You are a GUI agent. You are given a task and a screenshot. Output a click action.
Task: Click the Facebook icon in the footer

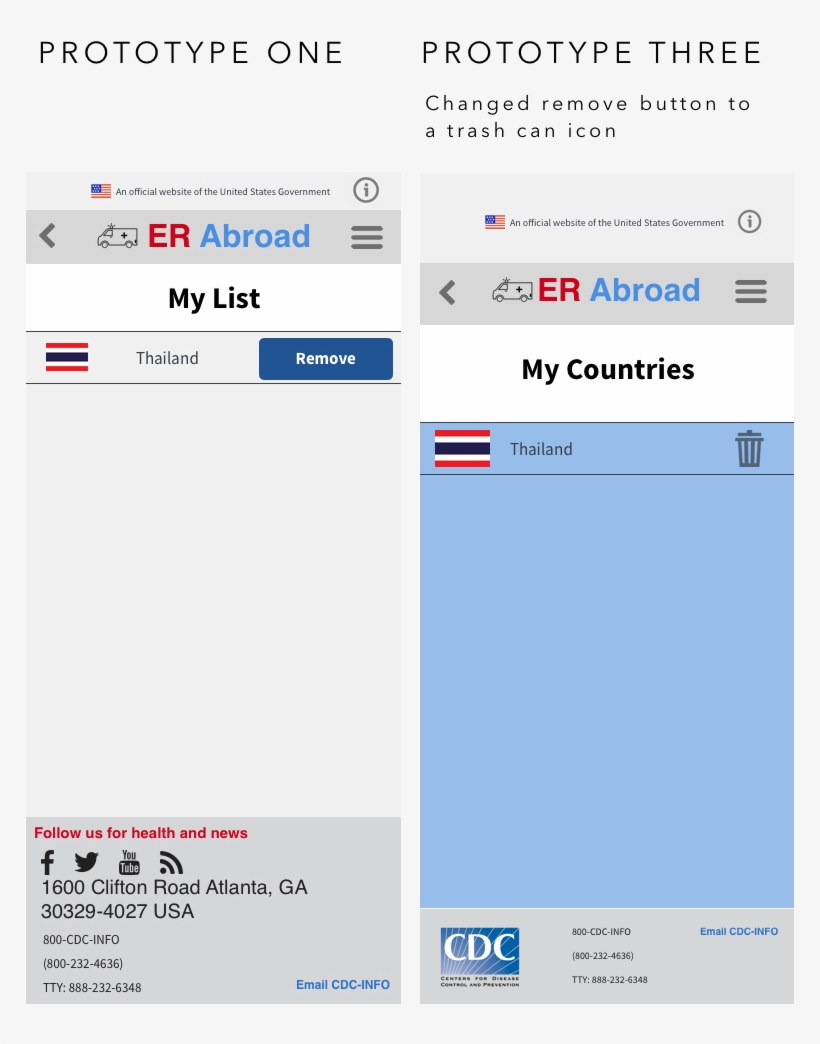click(x=47, y=862)
